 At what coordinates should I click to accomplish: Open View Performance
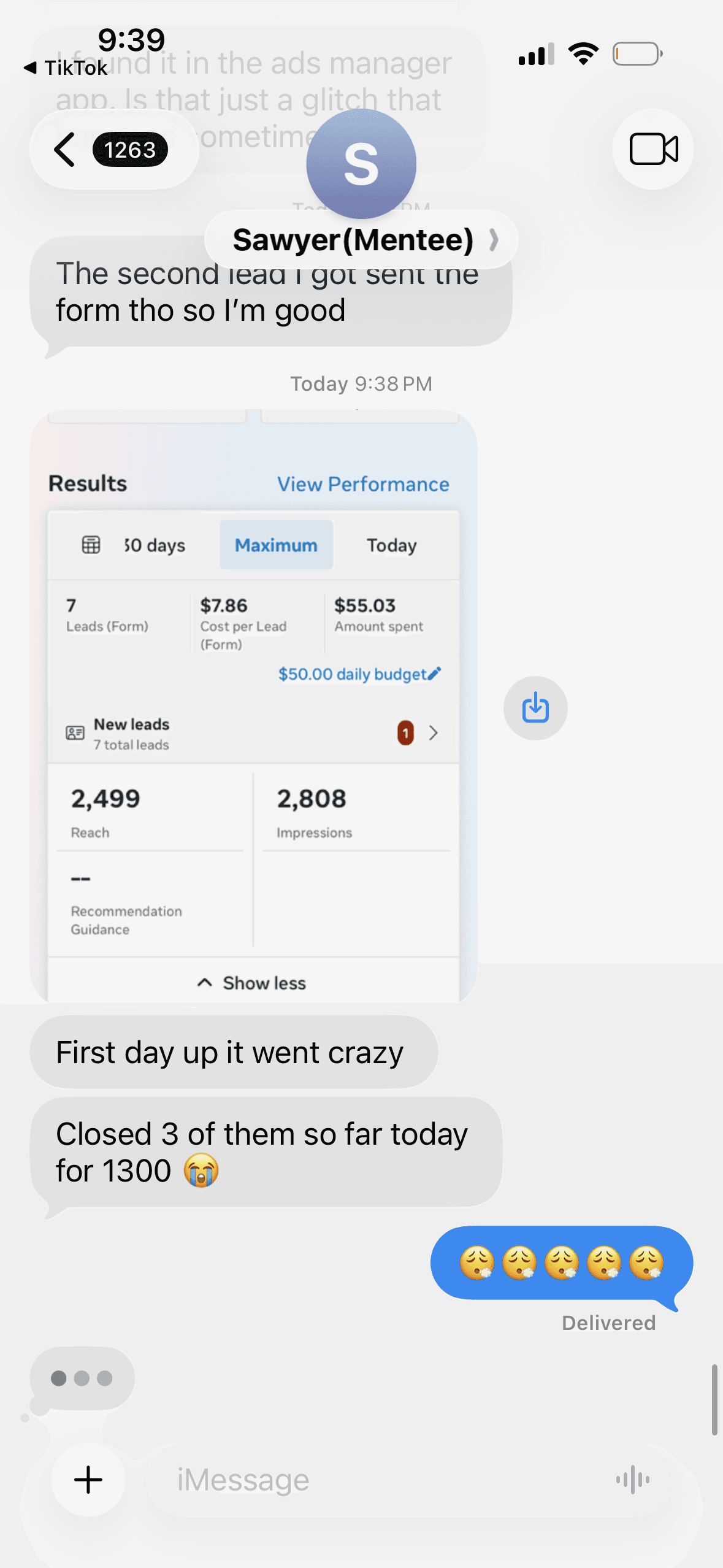[362, 484]
